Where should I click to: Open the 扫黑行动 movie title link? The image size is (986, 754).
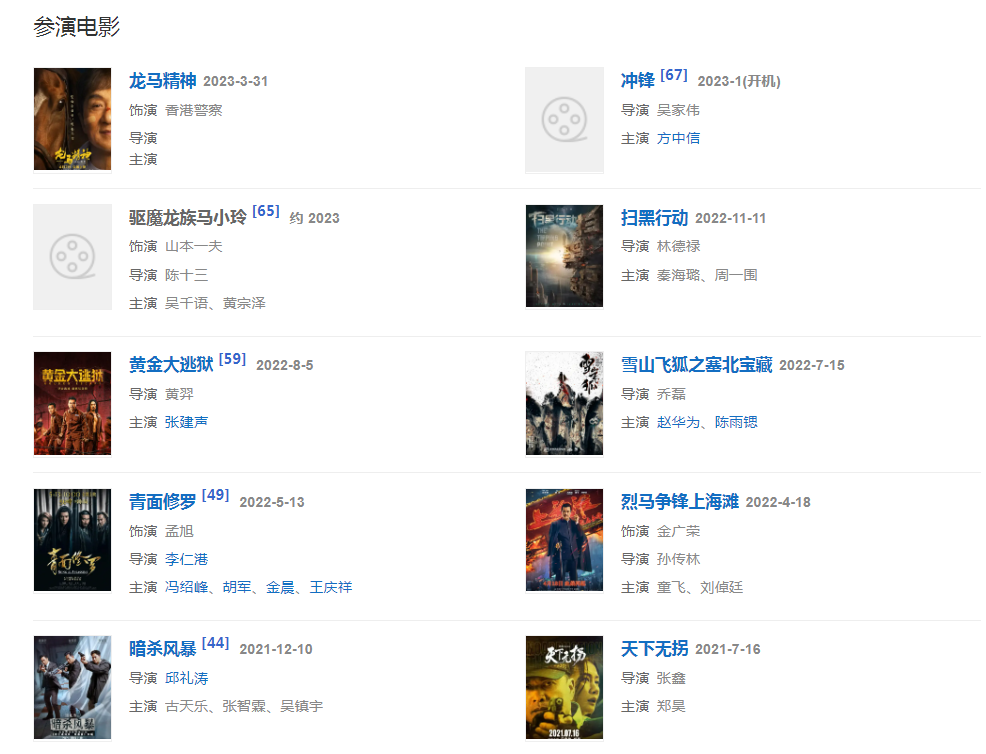[654, 218]
